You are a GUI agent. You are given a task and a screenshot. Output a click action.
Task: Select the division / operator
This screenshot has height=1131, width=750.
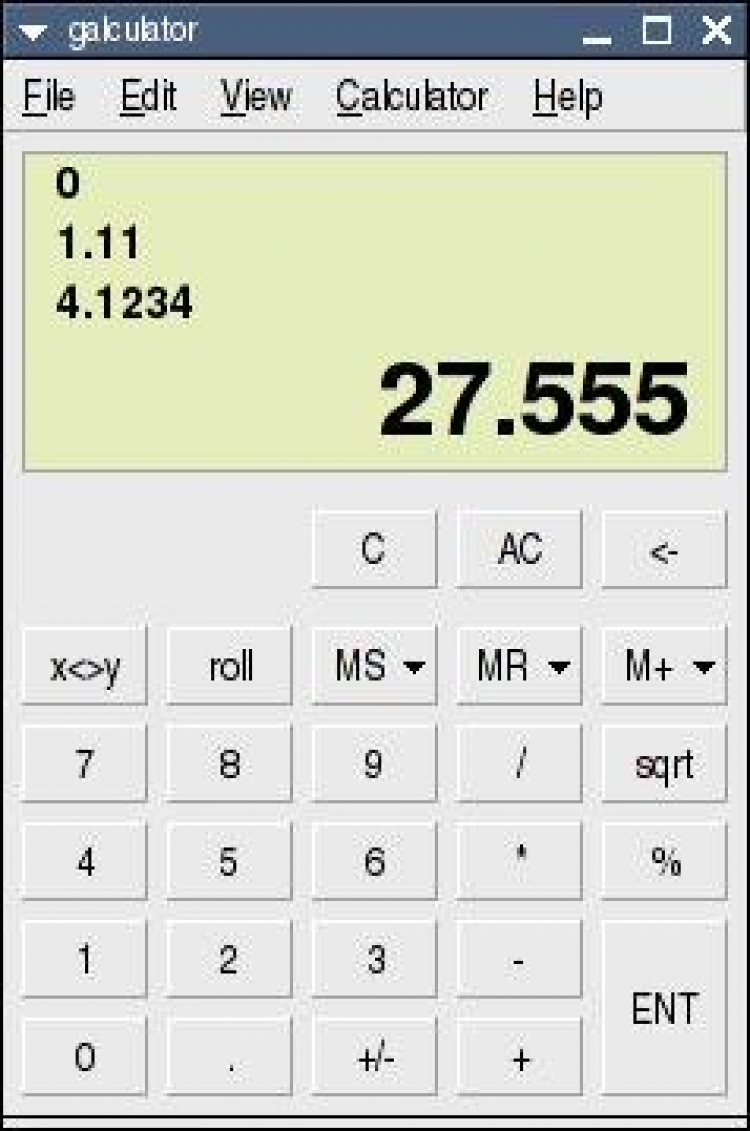(x=519, y=765)
